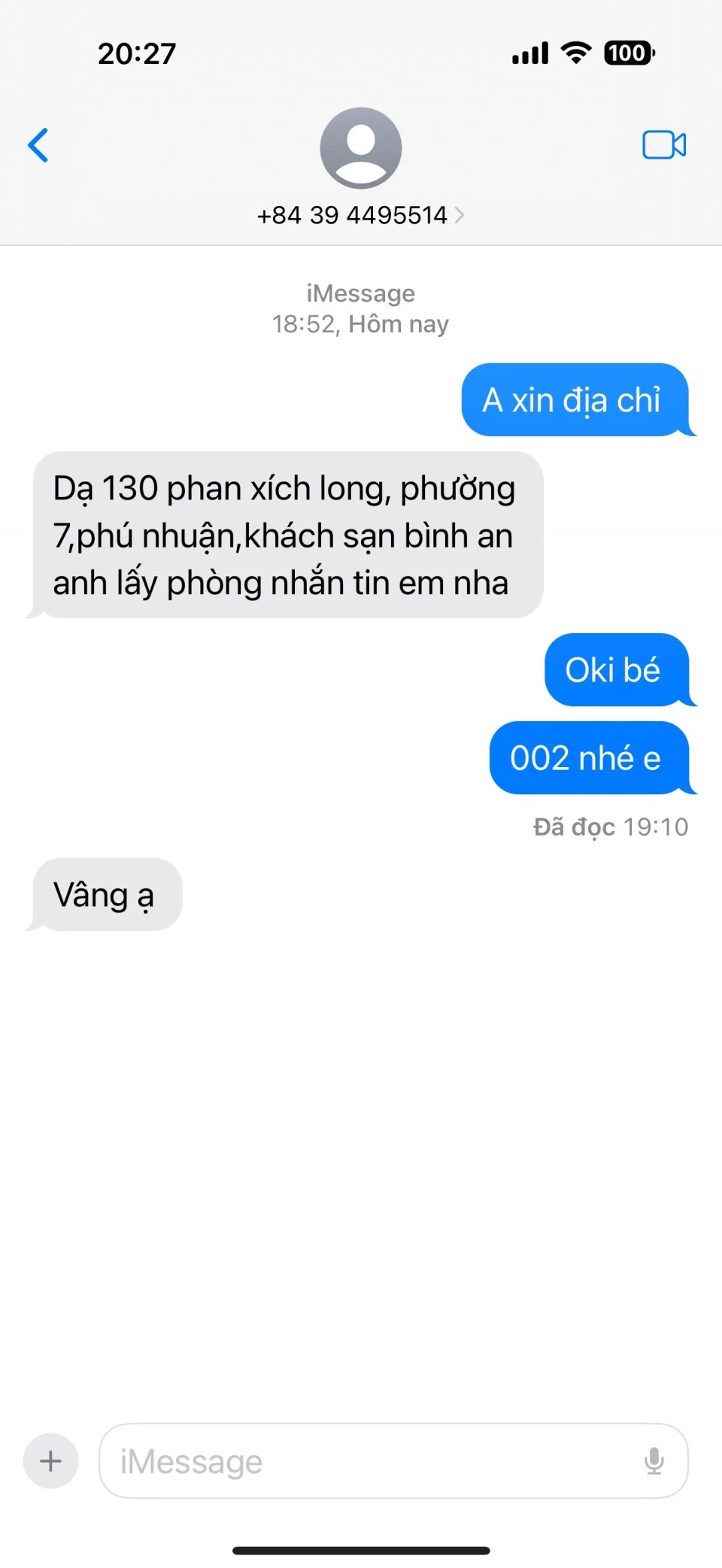Screen dimensions: 722x1568
Task: Open contact details for +84 39 4495514
Action: [x=360, y=215]
